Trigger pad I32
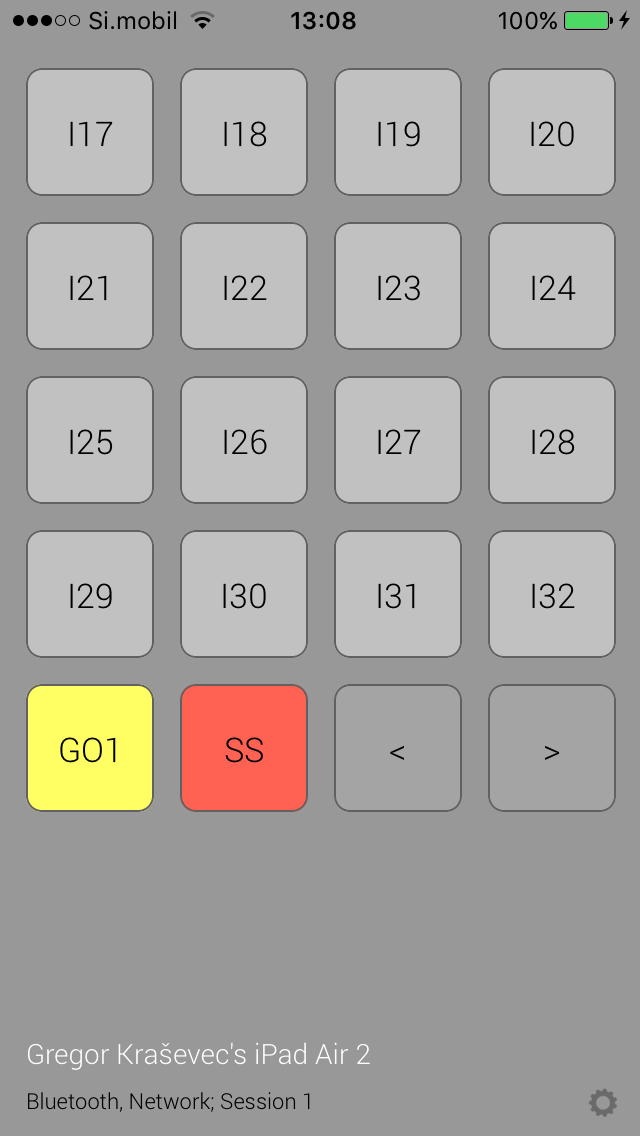Image resolution: width=640 pixels, height=1136 pixels. (552, 594)
